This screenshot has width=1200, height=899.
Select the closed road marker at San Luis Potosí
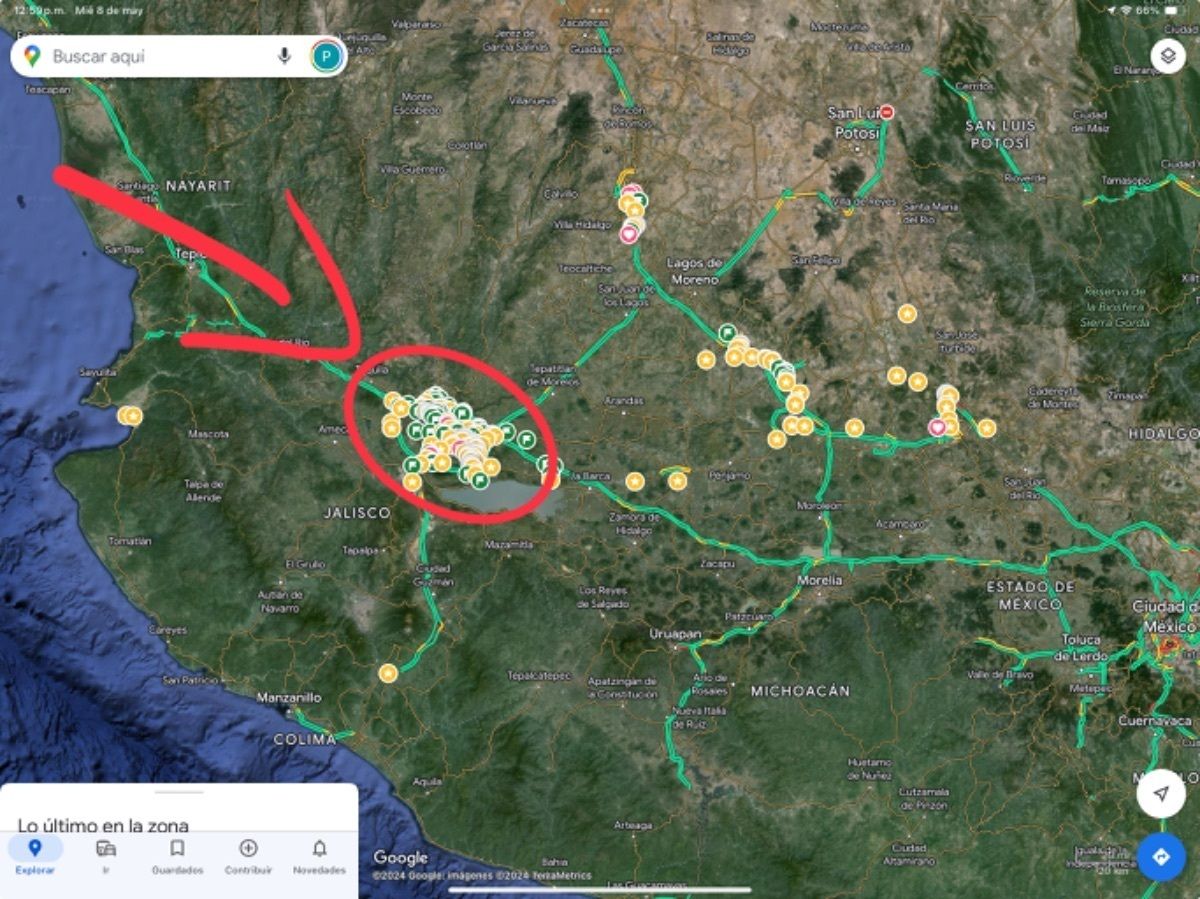886,112
